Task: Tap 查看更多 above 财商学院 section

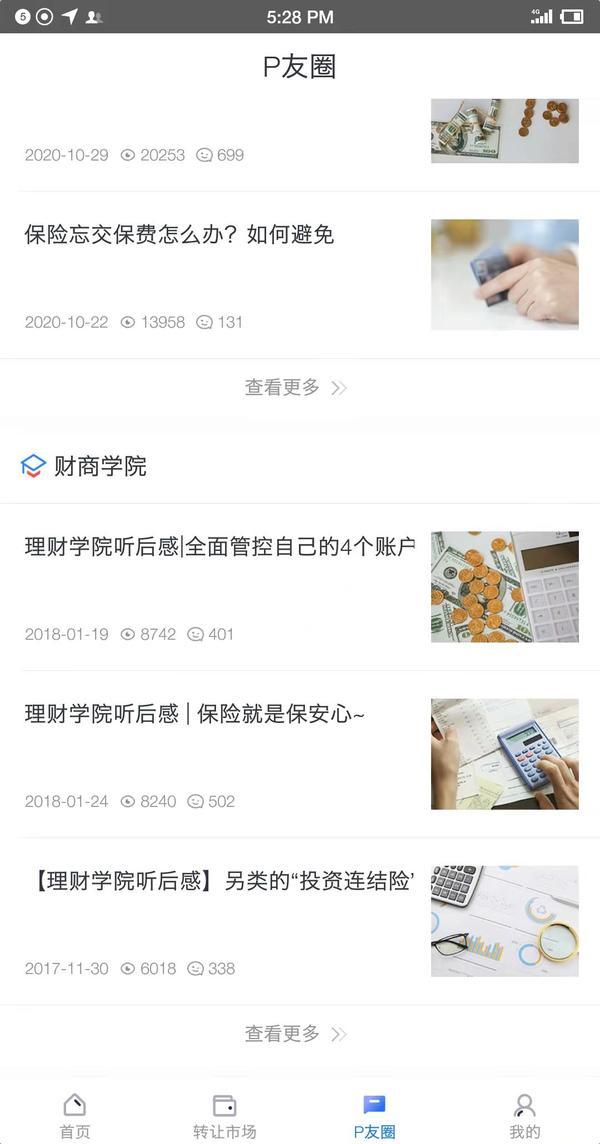Action: pyautogui.click(x=296, y=387)
